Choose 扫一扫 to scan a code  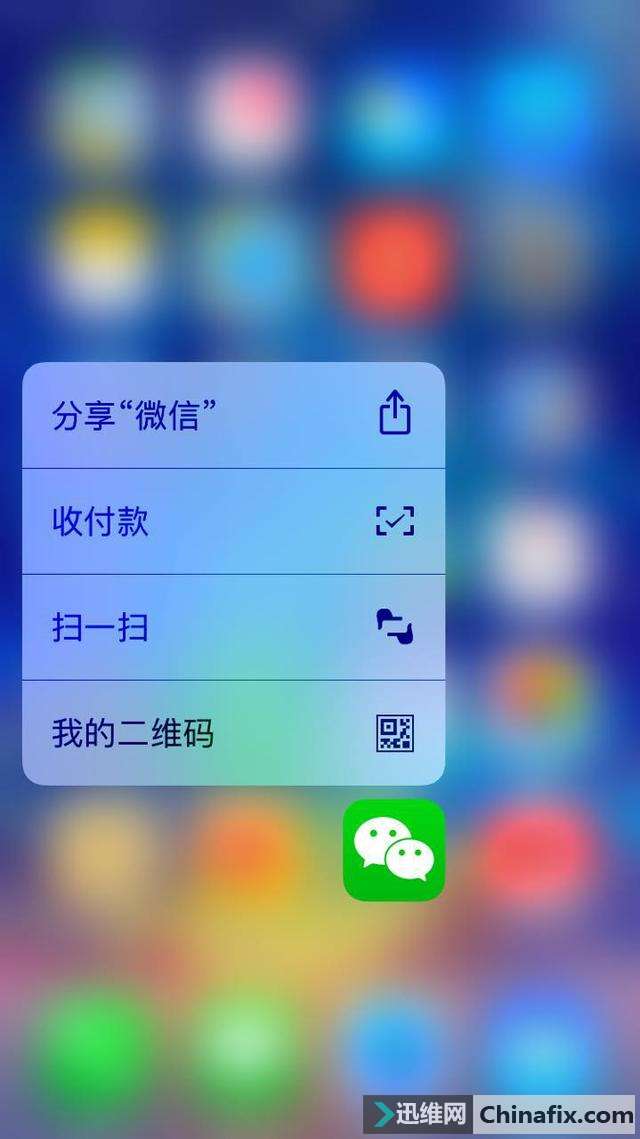(x=233, y=628)
